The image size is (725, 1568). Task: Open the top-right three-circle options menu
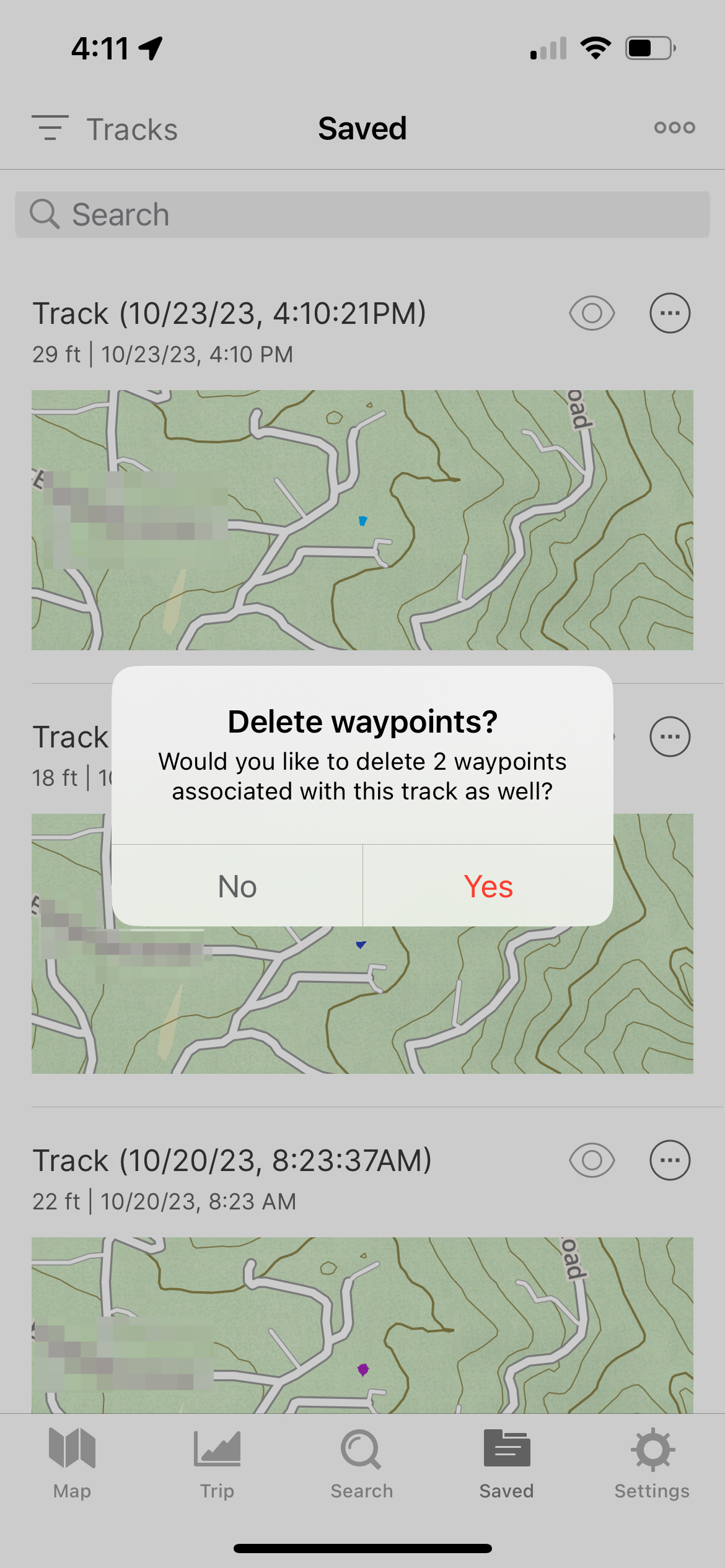(x=674, y=128)
